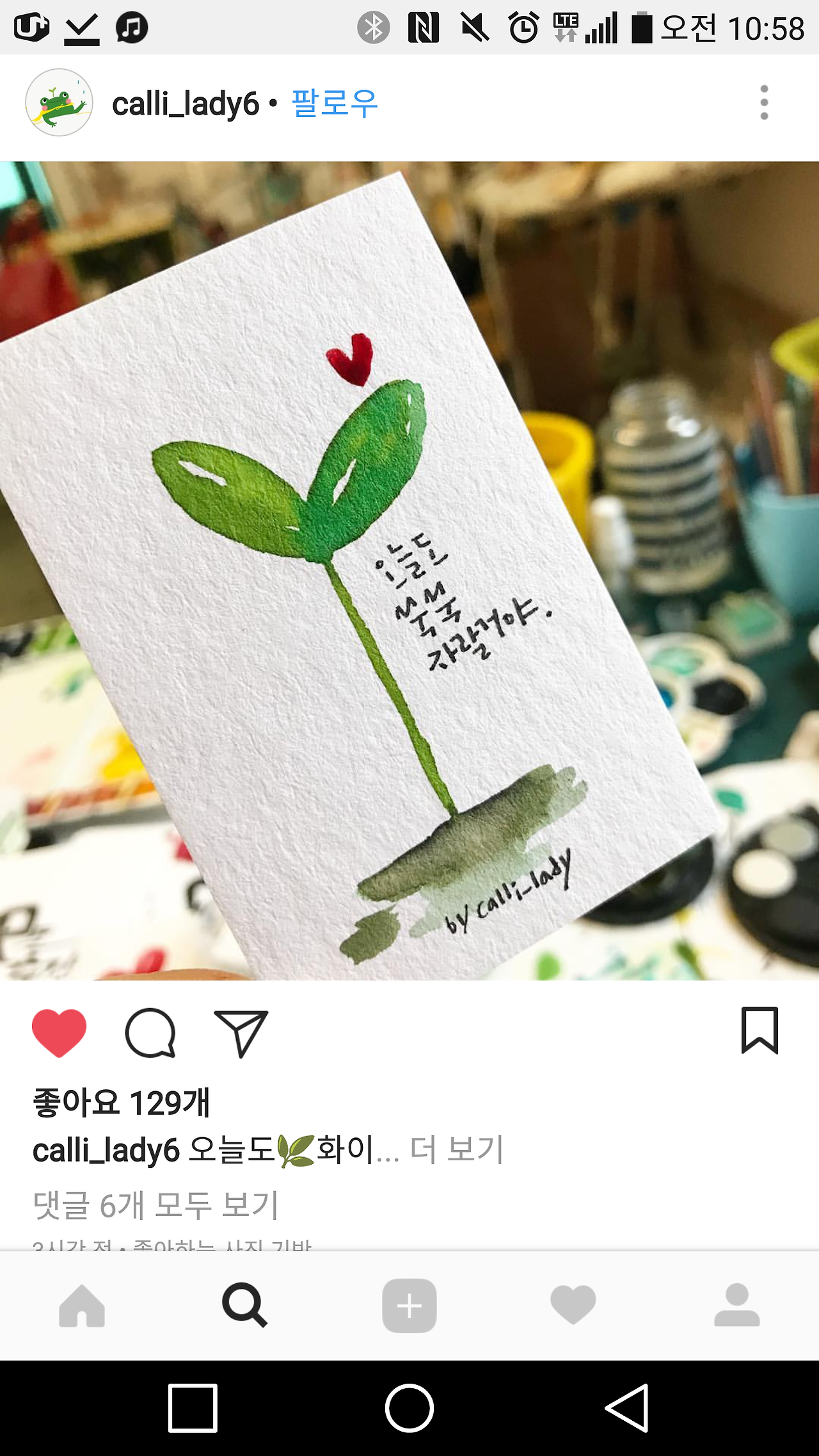Tap the watercolor sprout artwork photo

(x=409, y=576)
